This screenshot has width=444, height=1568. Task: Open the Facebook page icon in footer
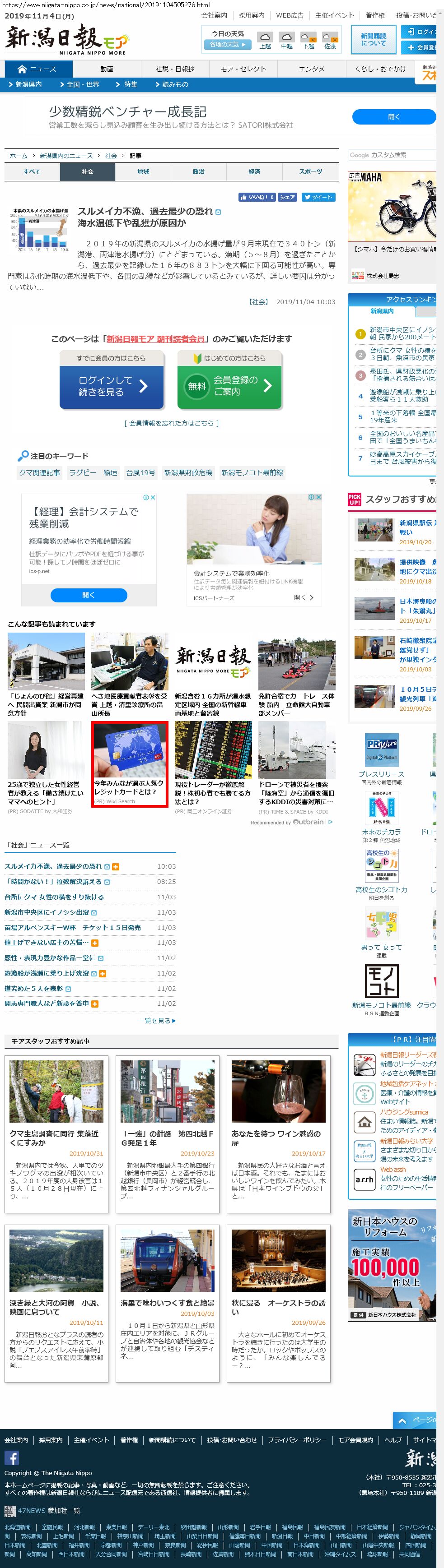tap(12, 1457)
